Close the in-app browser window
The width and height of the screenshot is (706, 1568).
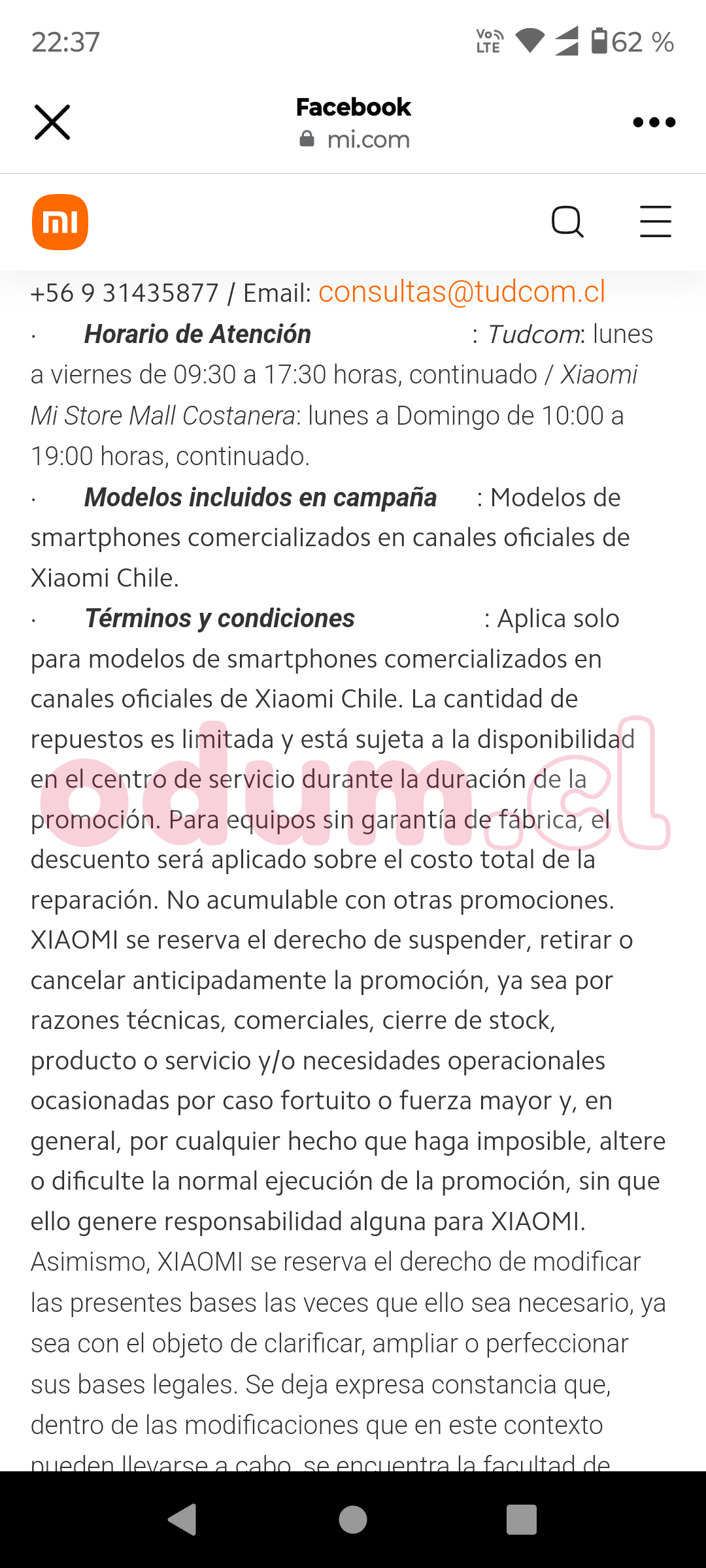pyautogui.click(x=52, y=122)
